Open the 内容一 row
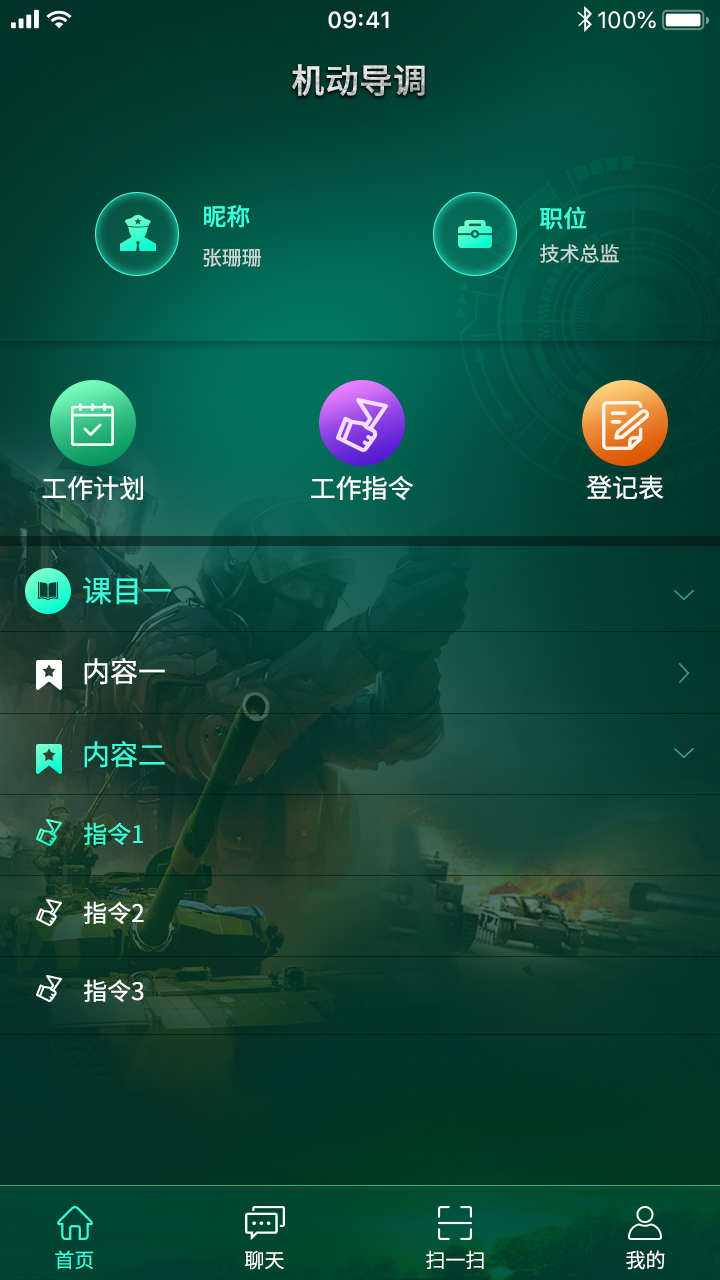 pyautogui.click(x=360, y=673)
